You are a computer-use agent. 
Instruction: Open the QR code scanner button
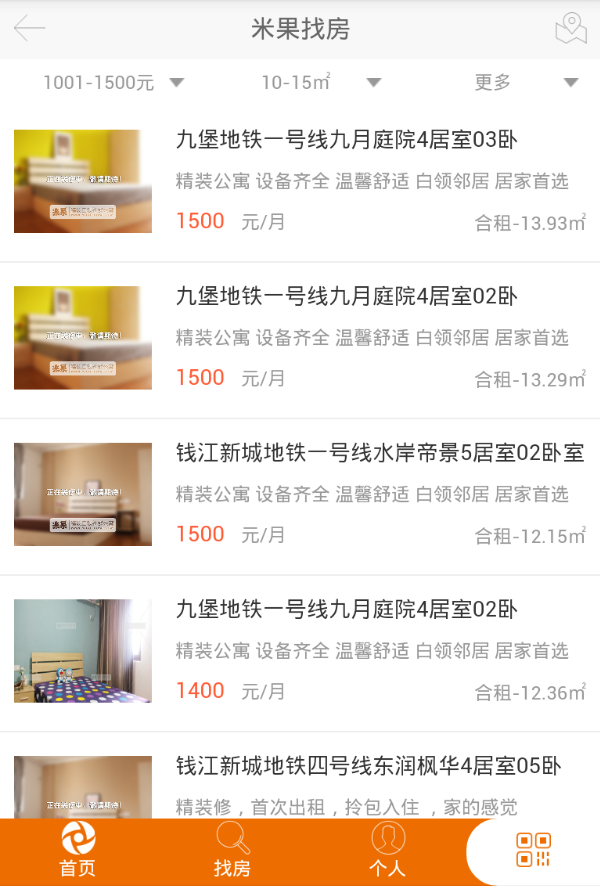click(x=534, y=850)
